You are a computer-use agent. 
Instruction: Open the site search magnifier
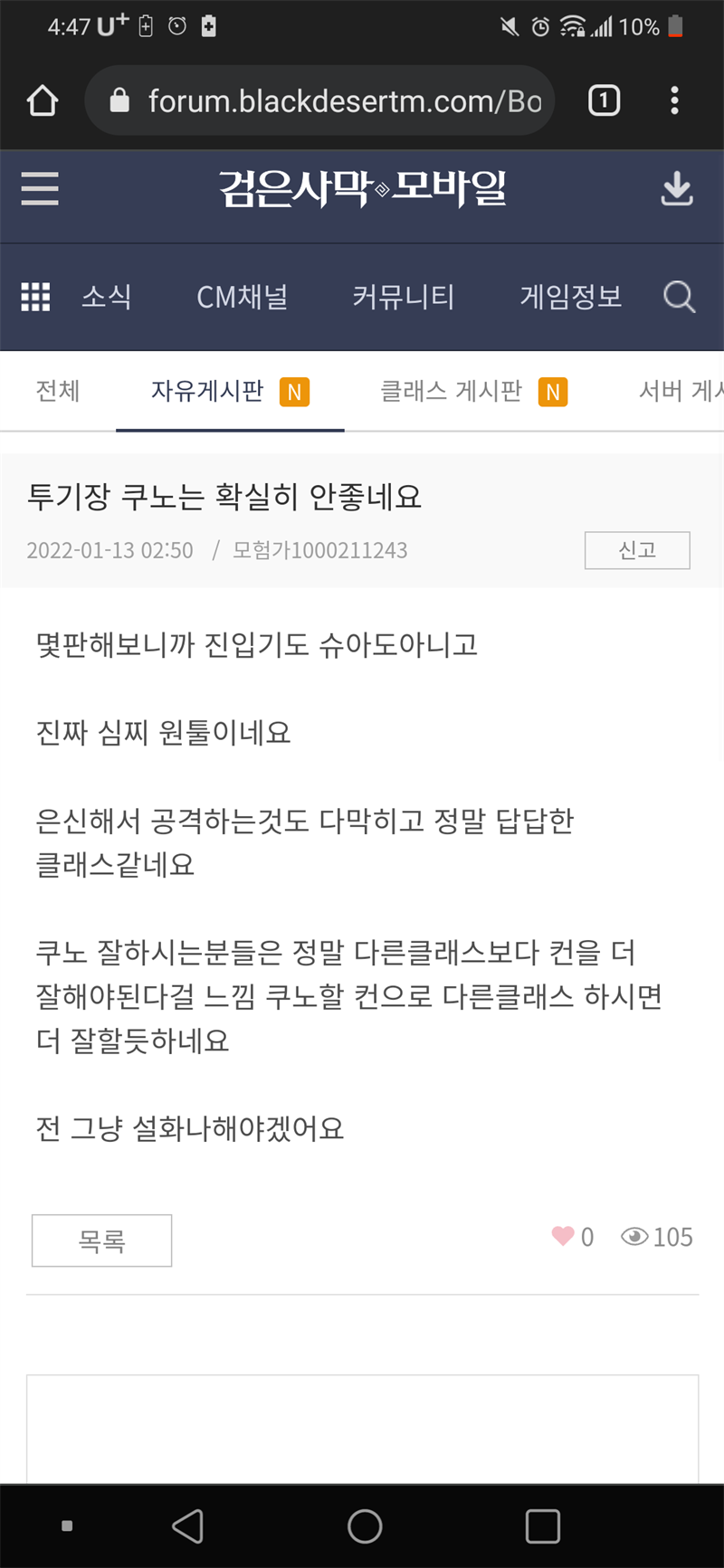[x=679, y=297]
